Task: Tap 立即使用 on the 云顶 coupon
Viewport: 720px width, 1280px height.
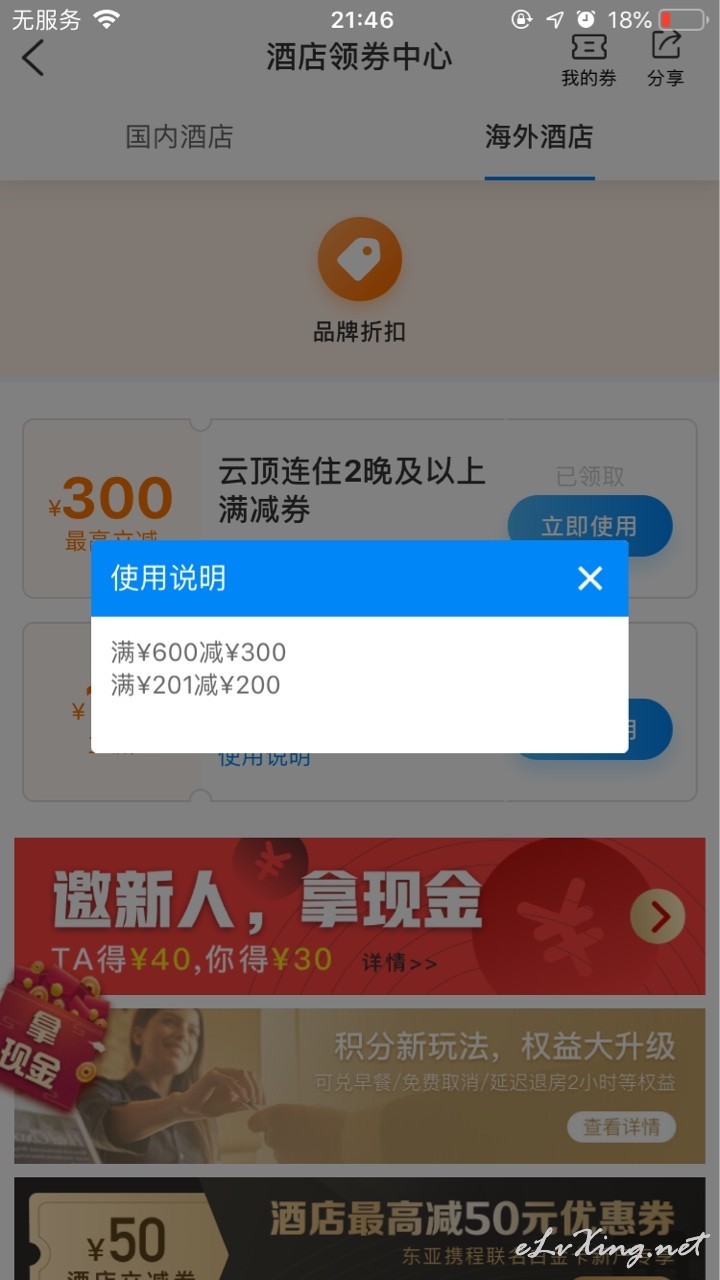Action: click(590, 524)
